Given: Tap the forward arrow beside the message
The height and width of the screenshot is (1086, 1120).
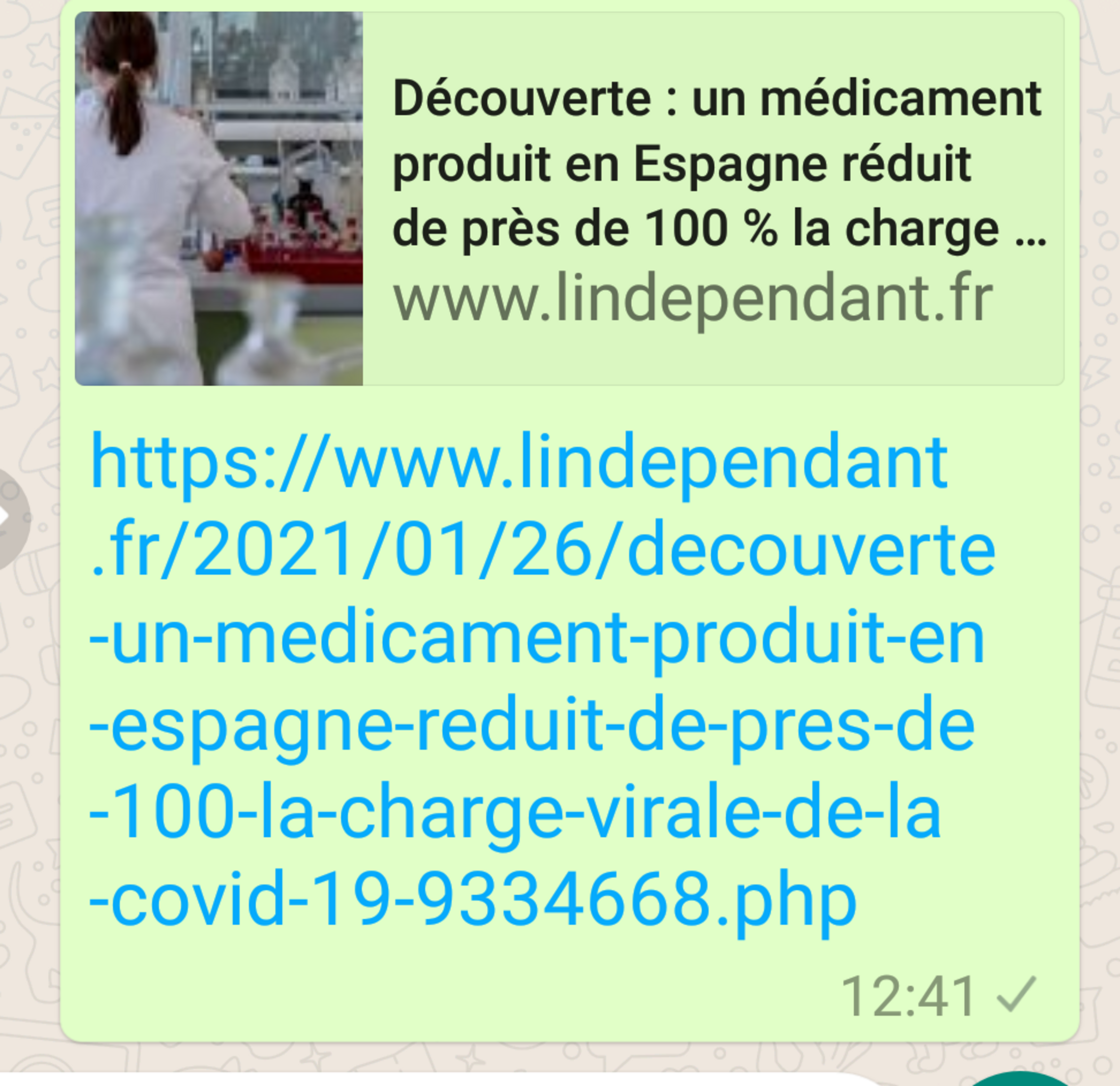Looking at the screenshot, I should 10,518.
